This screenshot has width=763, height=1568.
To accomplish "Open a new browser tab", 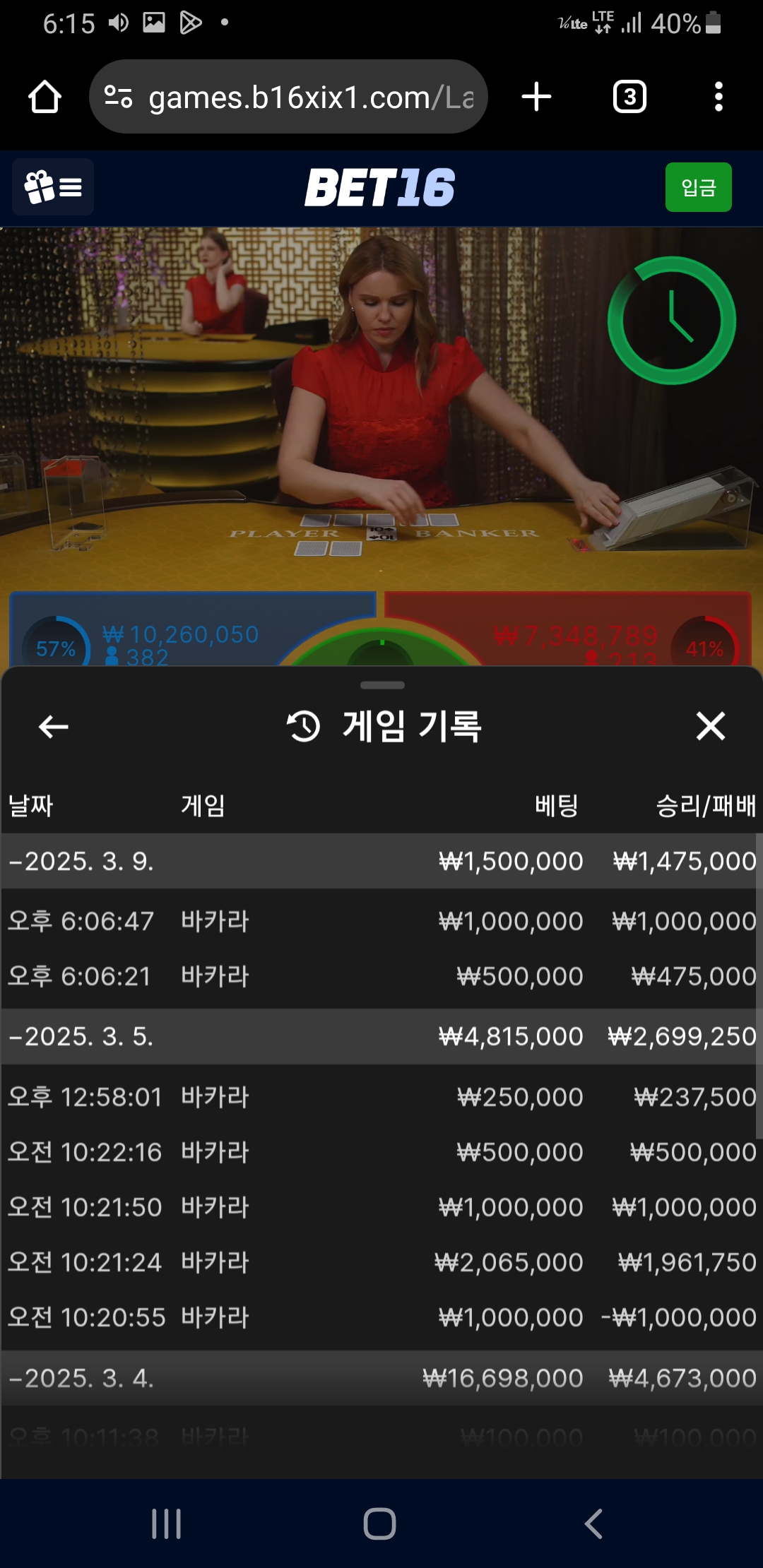I will click(x=536, y=97).
